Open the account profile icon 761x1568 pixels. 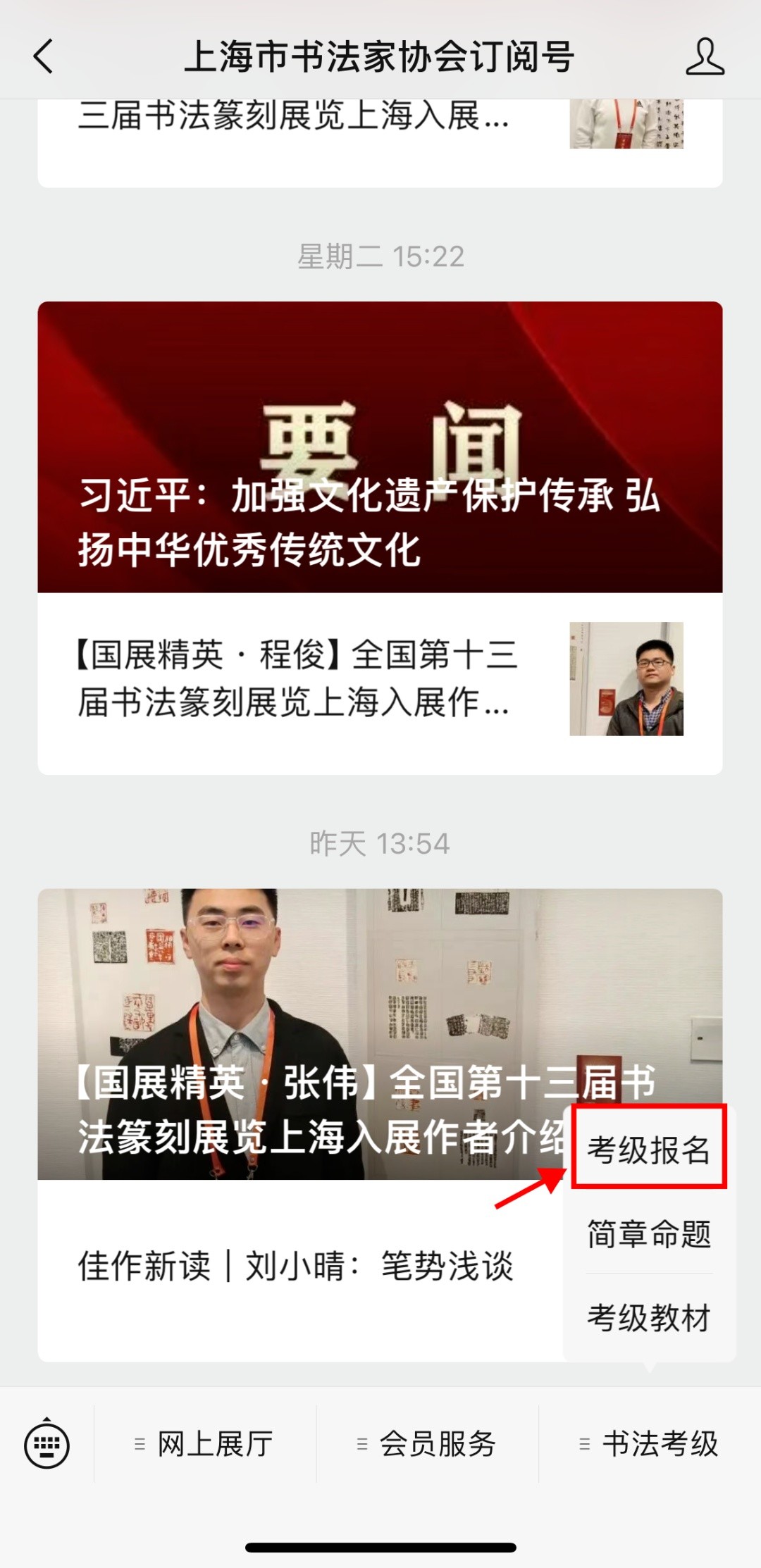[705, 56]
